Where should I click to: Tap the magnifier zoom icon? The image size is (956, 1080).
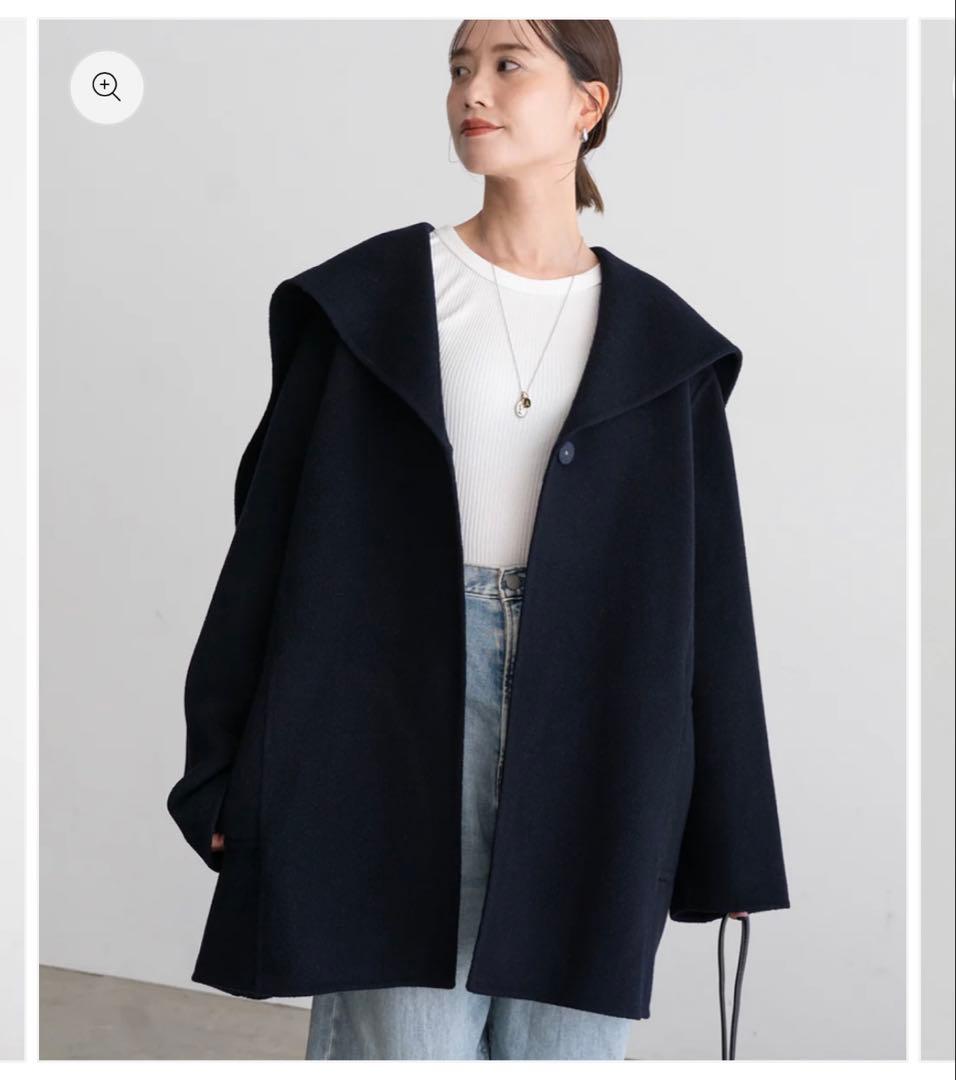[x=107, y=88]
